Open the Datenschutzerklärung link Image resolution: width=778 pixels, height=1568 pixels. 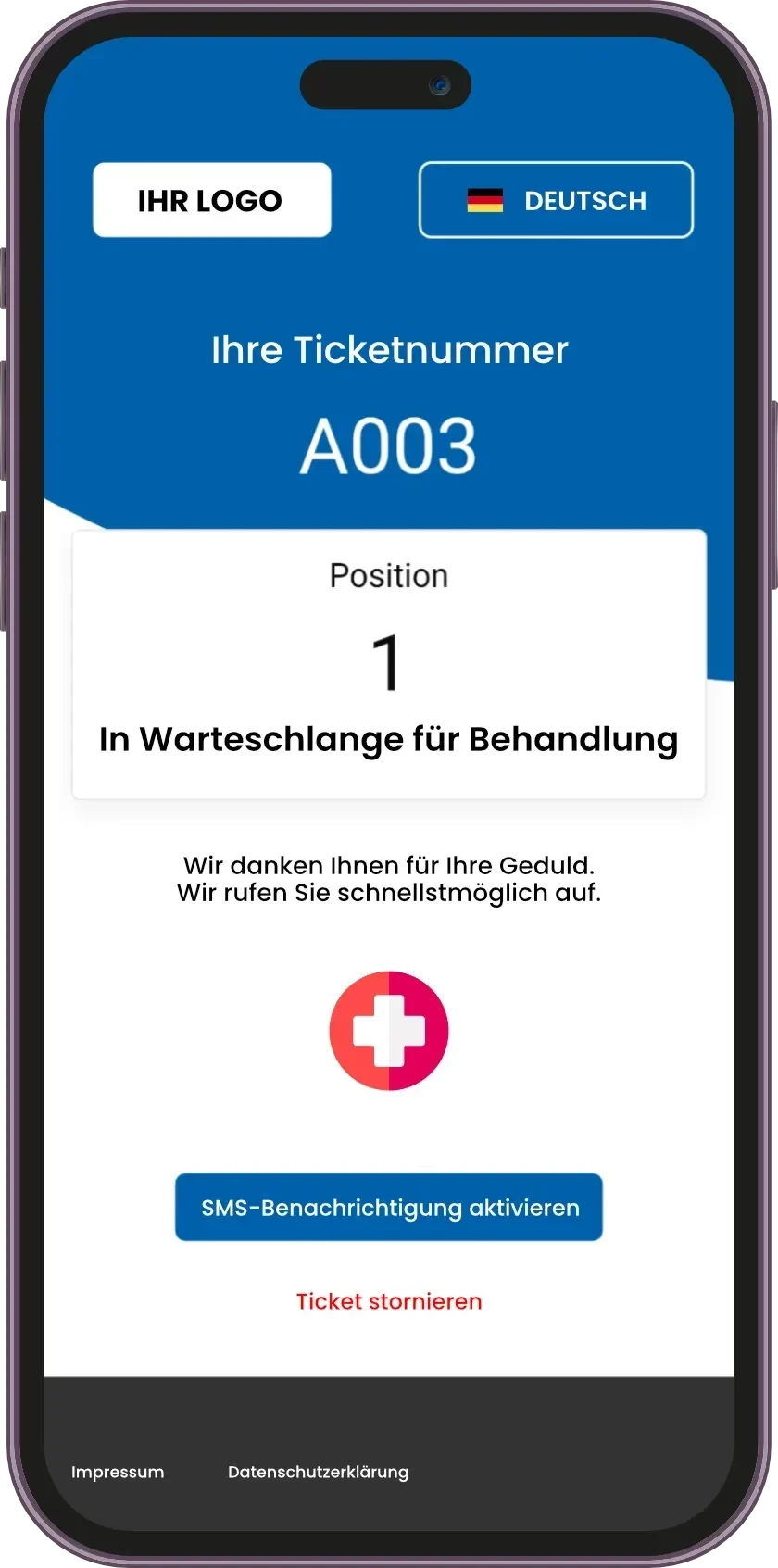click(x=318, y=1472)
